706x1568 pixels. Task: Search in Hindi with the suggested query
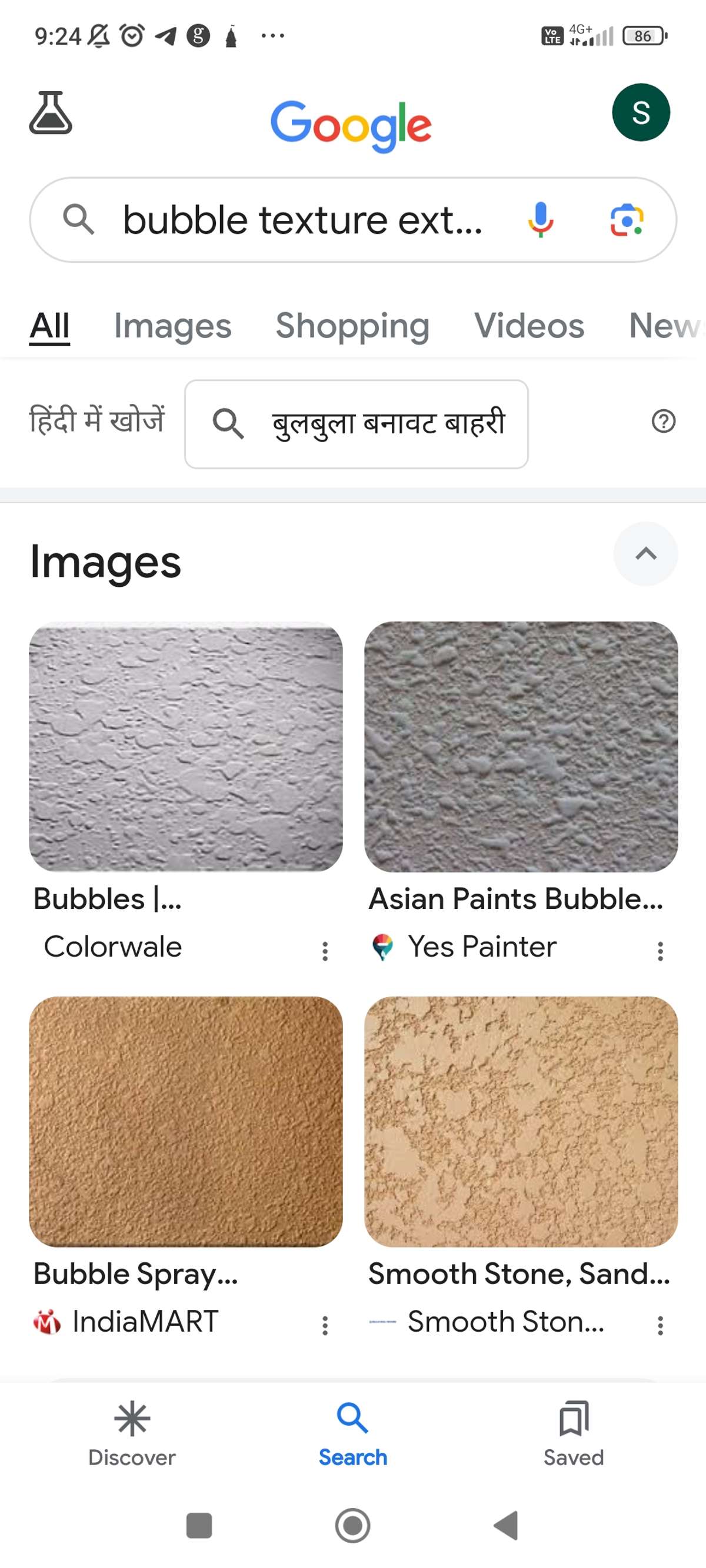coord(357,424)
